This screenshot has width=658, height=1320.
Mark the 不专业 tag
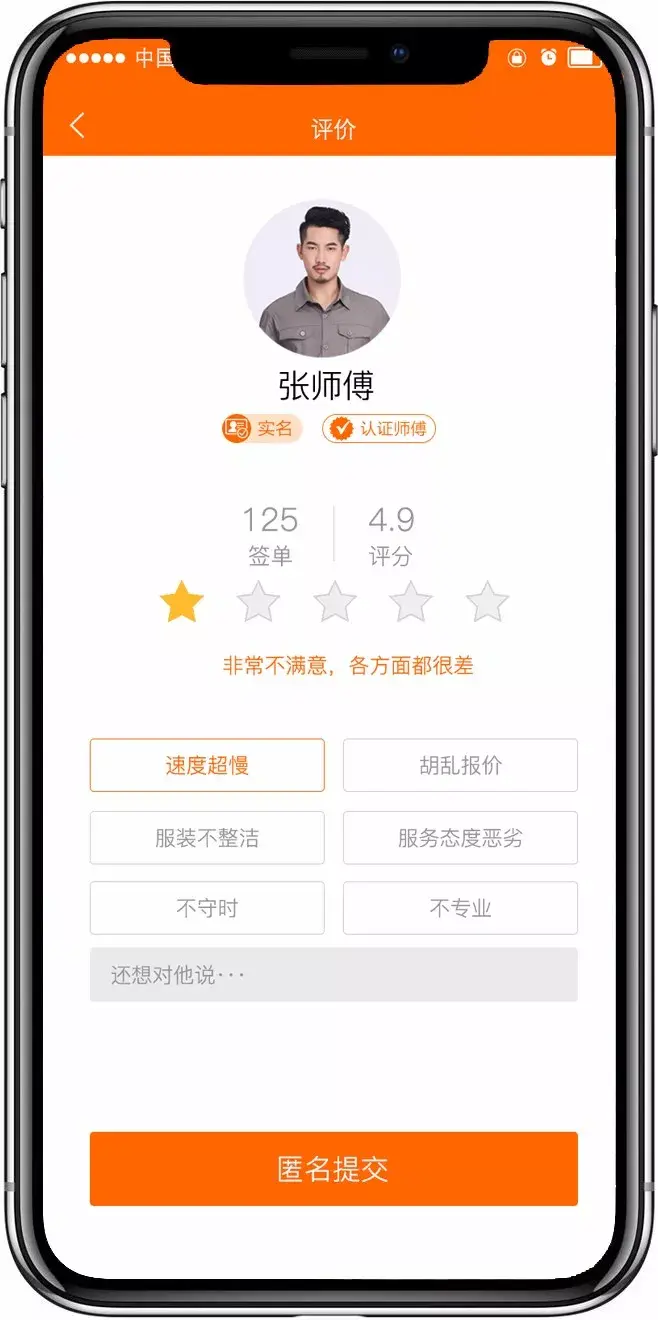click(460, 908)
